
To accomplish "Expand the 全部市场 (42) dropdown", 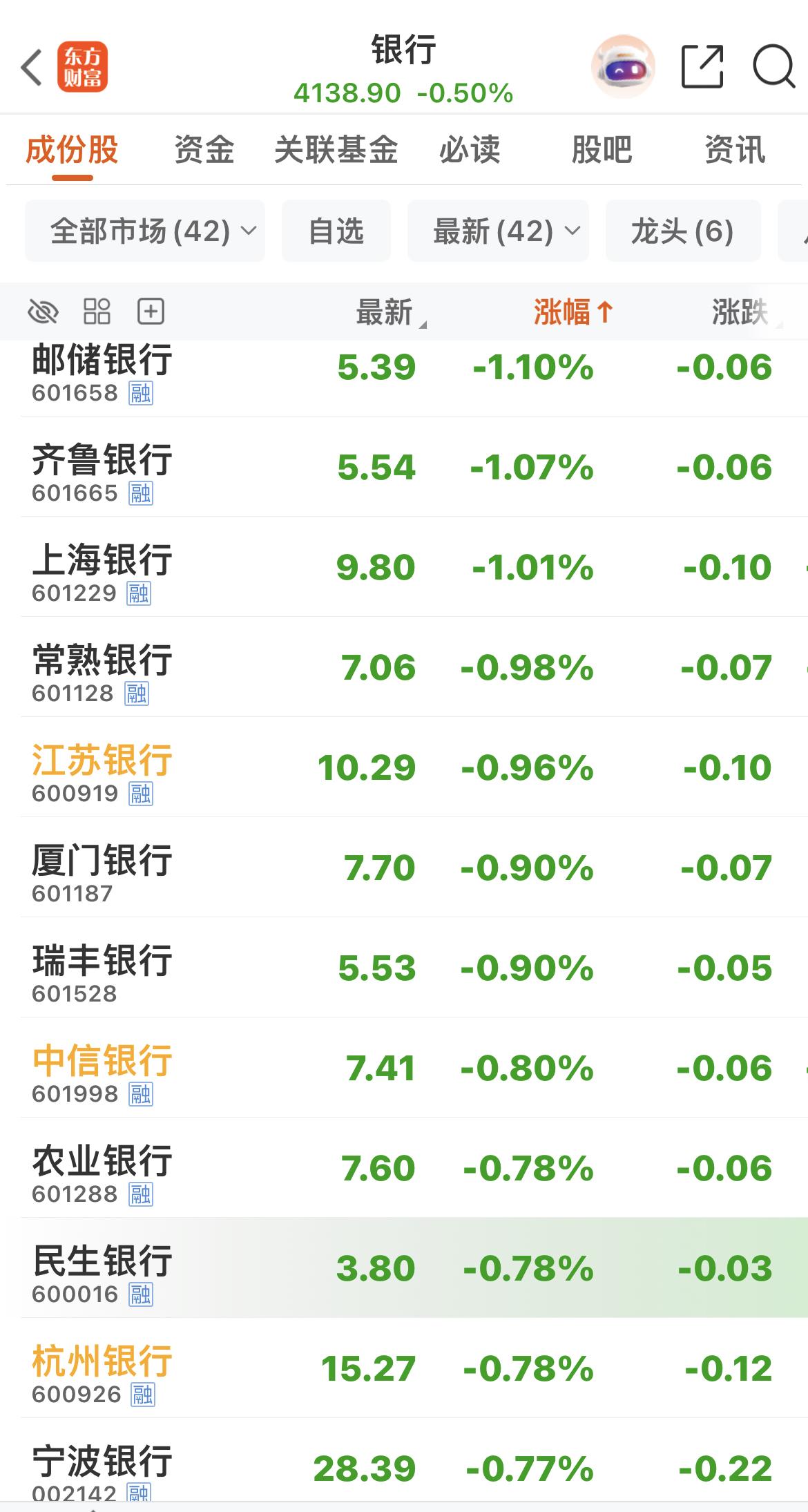I will click(x=145, y=231).
